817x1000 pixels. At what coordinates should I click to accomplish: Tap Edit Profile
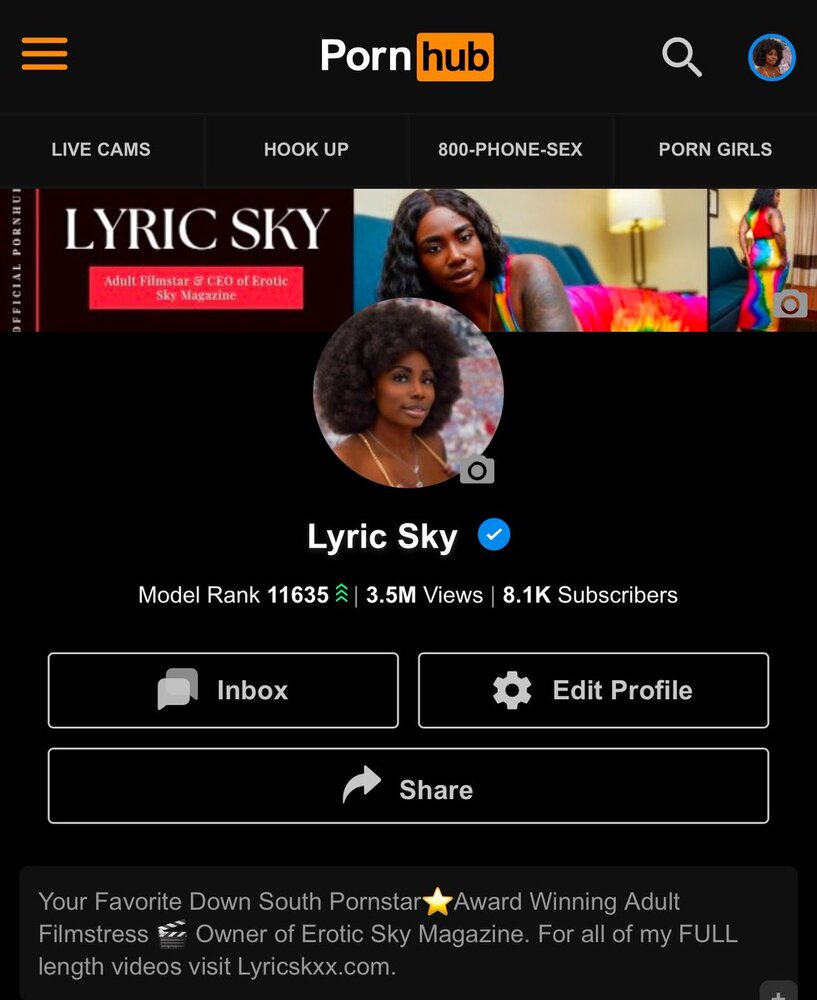coord(593,690)
